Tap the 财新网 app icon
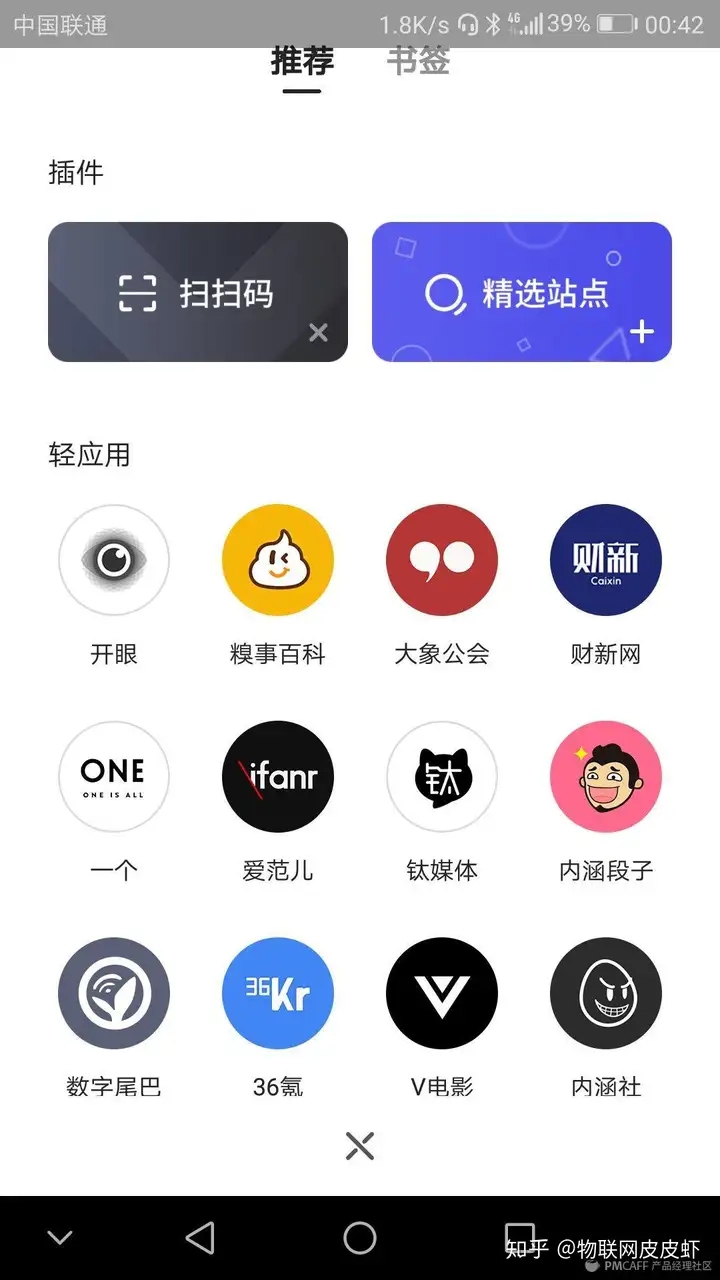The height and width of the screenshot is (1280, 720). pos(606,560)
